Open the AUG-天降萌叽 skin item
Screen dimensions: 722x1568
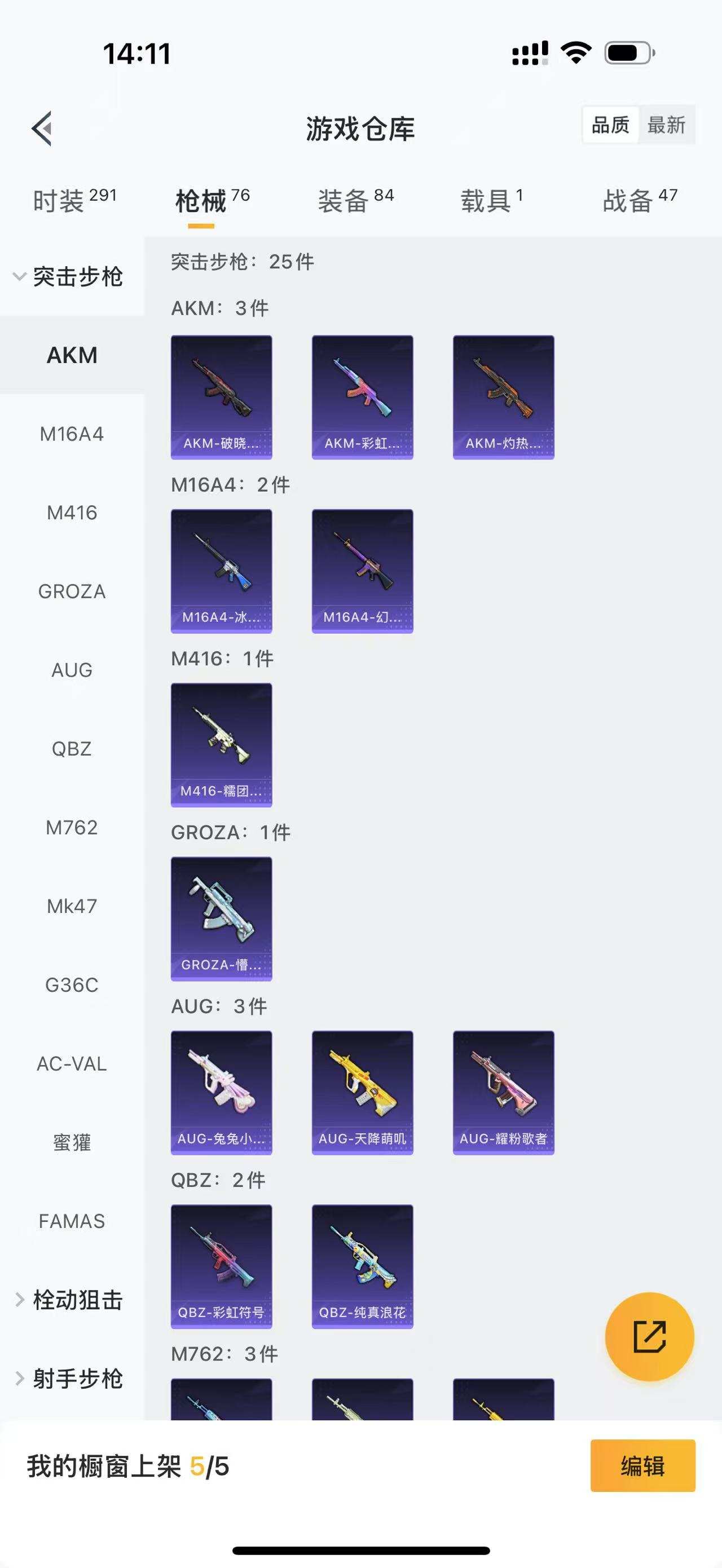(362, 1092)
